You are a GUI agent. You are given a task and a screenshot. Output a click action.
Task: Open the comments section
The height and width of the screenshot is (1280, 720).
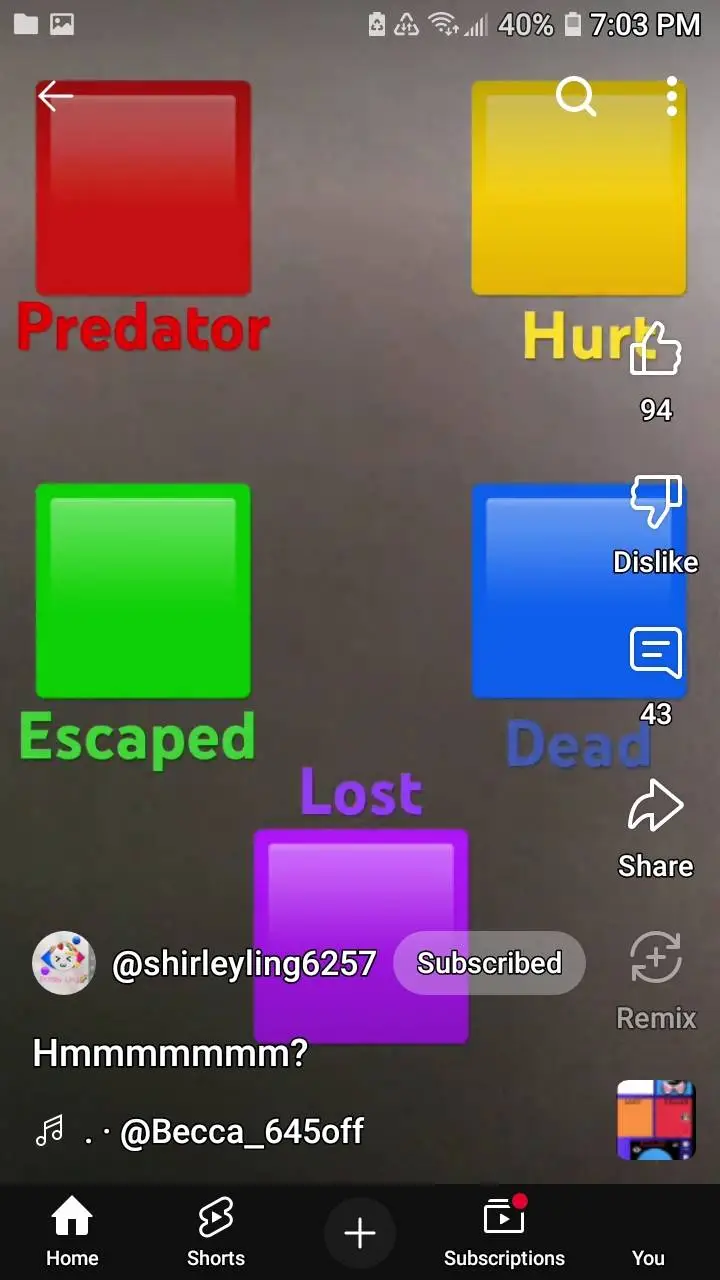click(x=656, y=655)
